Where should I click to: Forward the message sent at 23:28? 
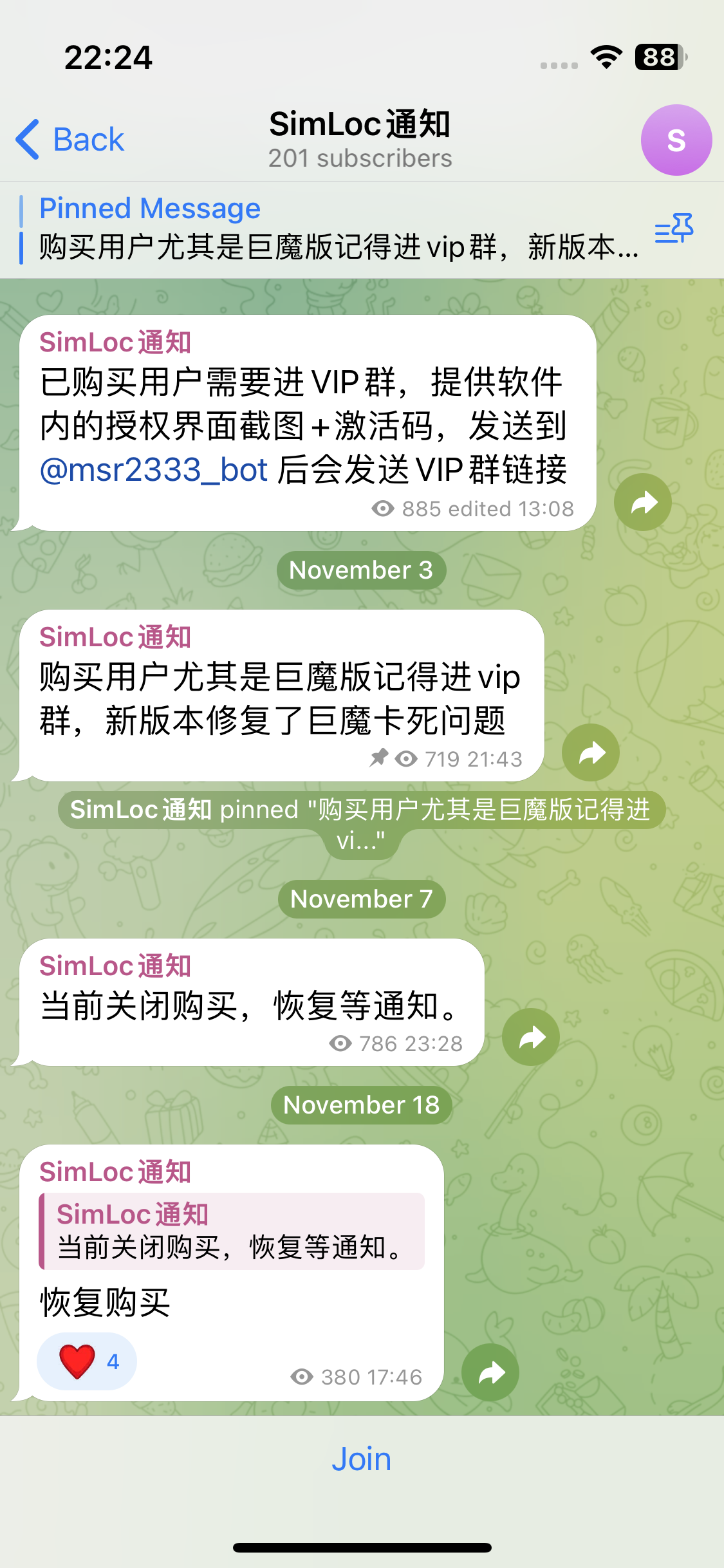pos(530,1037)
